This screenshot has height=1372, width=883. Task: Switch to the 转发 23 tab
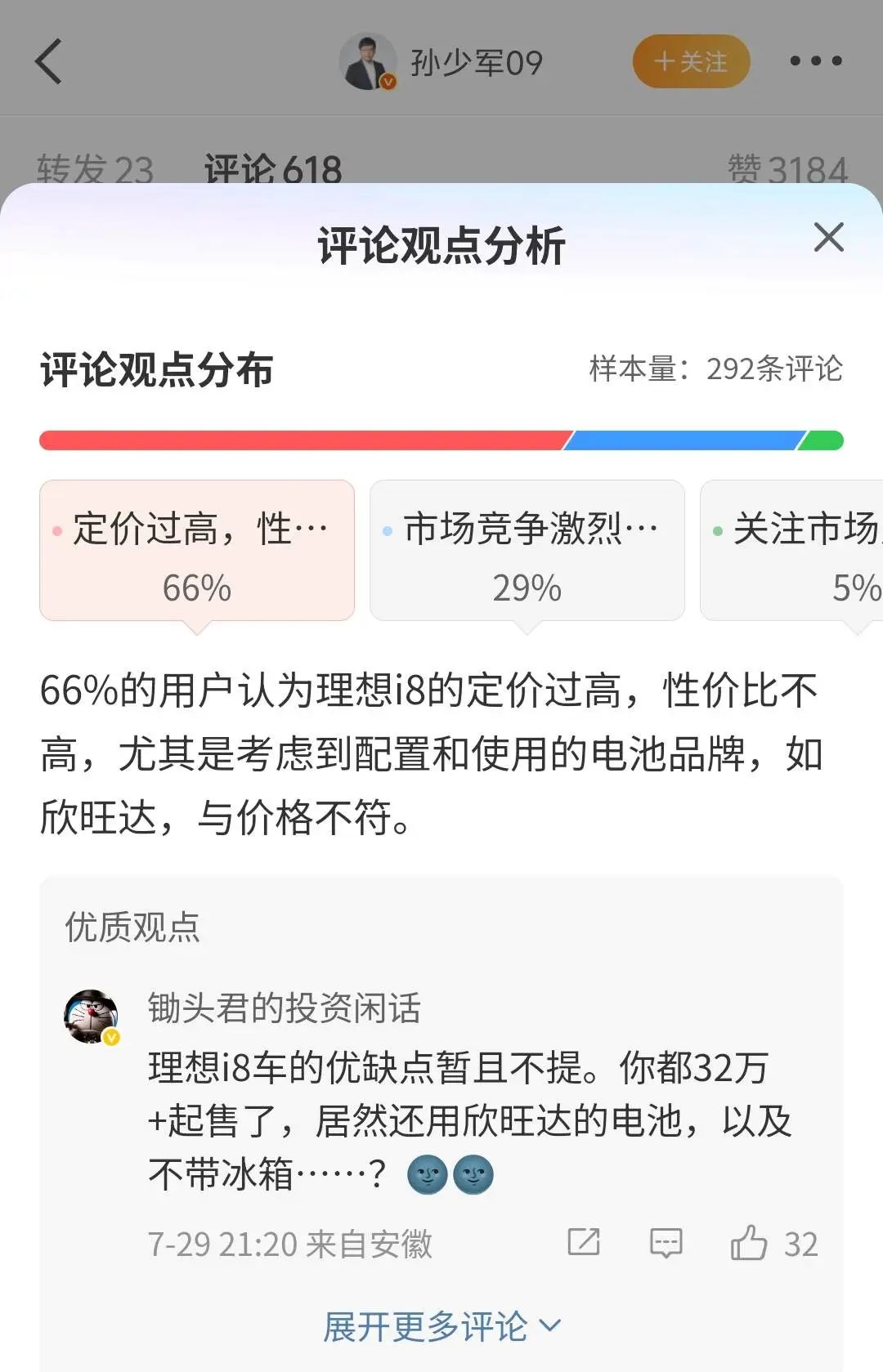(x=95, y=169)
